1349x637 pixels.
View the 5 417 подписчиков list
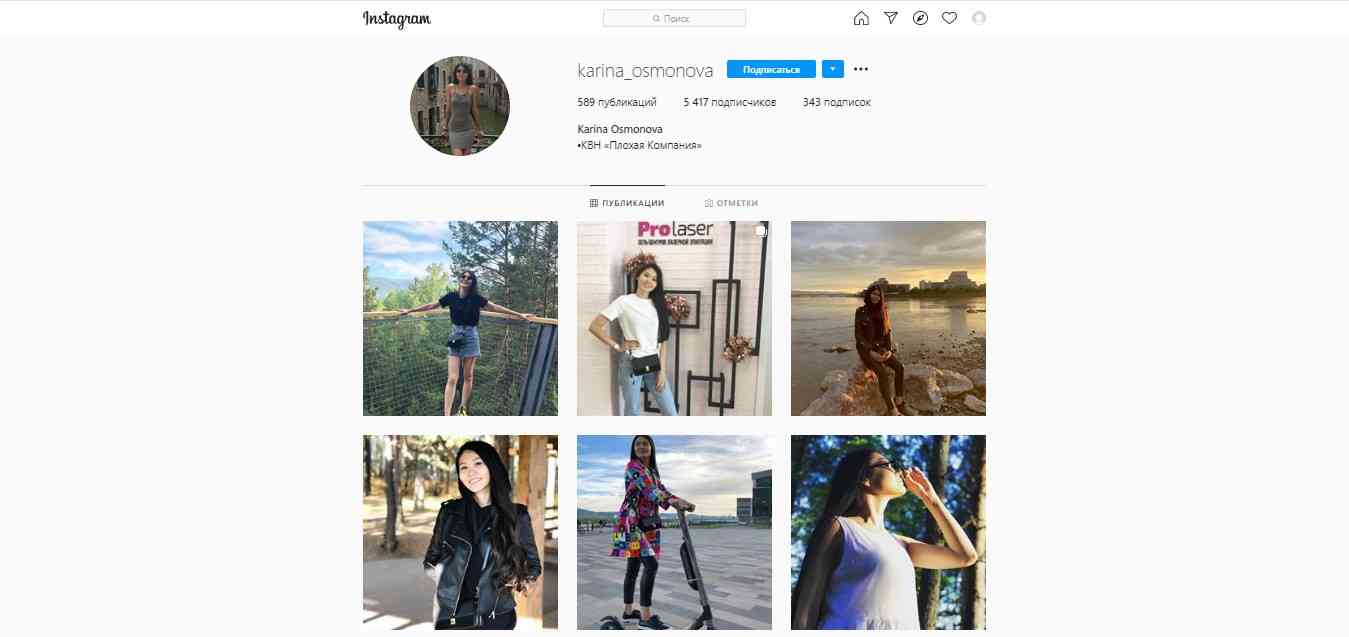click(x=730, y=102)
